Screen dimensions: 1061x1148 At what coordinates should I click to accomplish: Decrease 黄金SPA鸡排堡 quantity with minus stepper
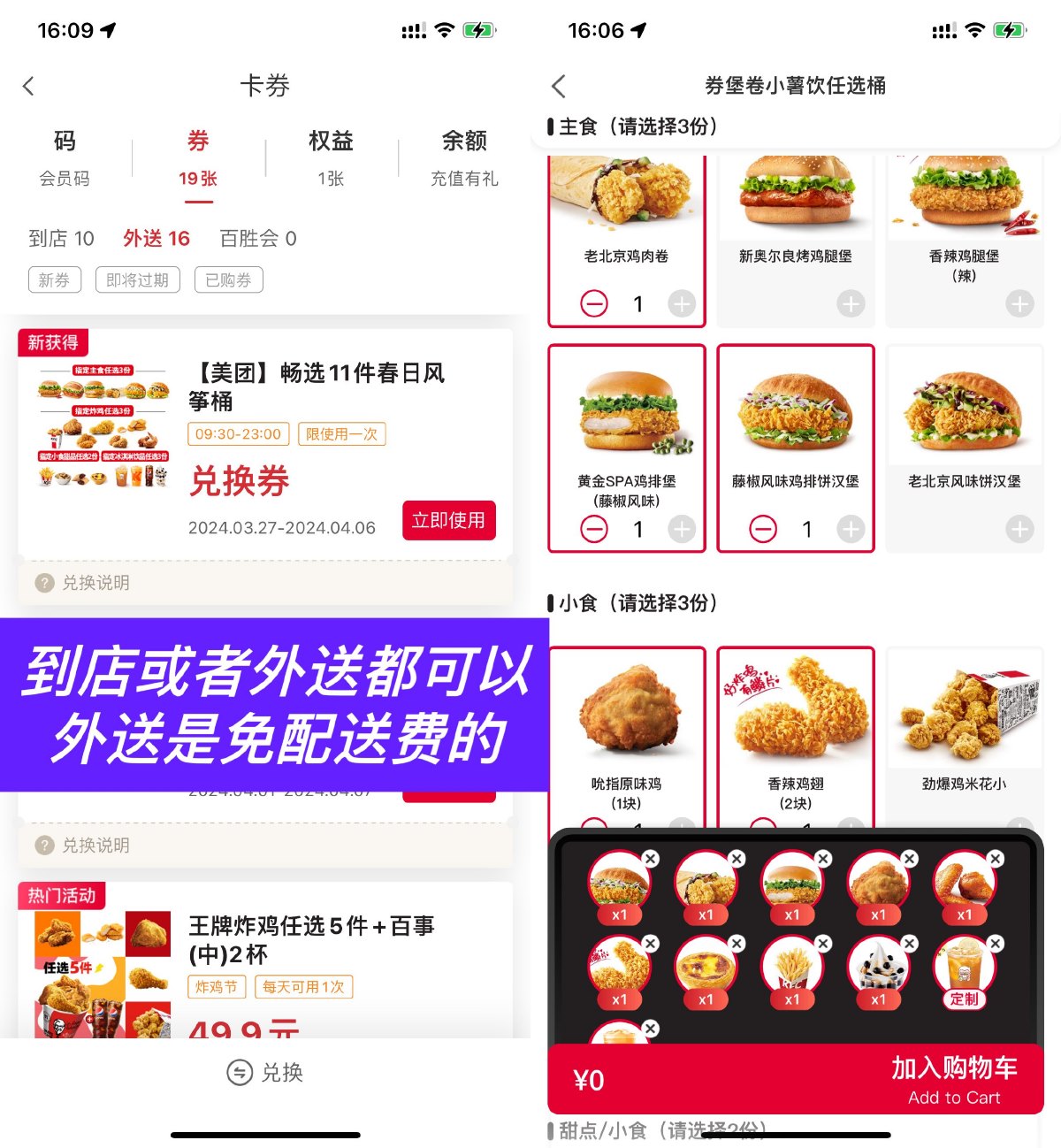(x=595, y=529)
